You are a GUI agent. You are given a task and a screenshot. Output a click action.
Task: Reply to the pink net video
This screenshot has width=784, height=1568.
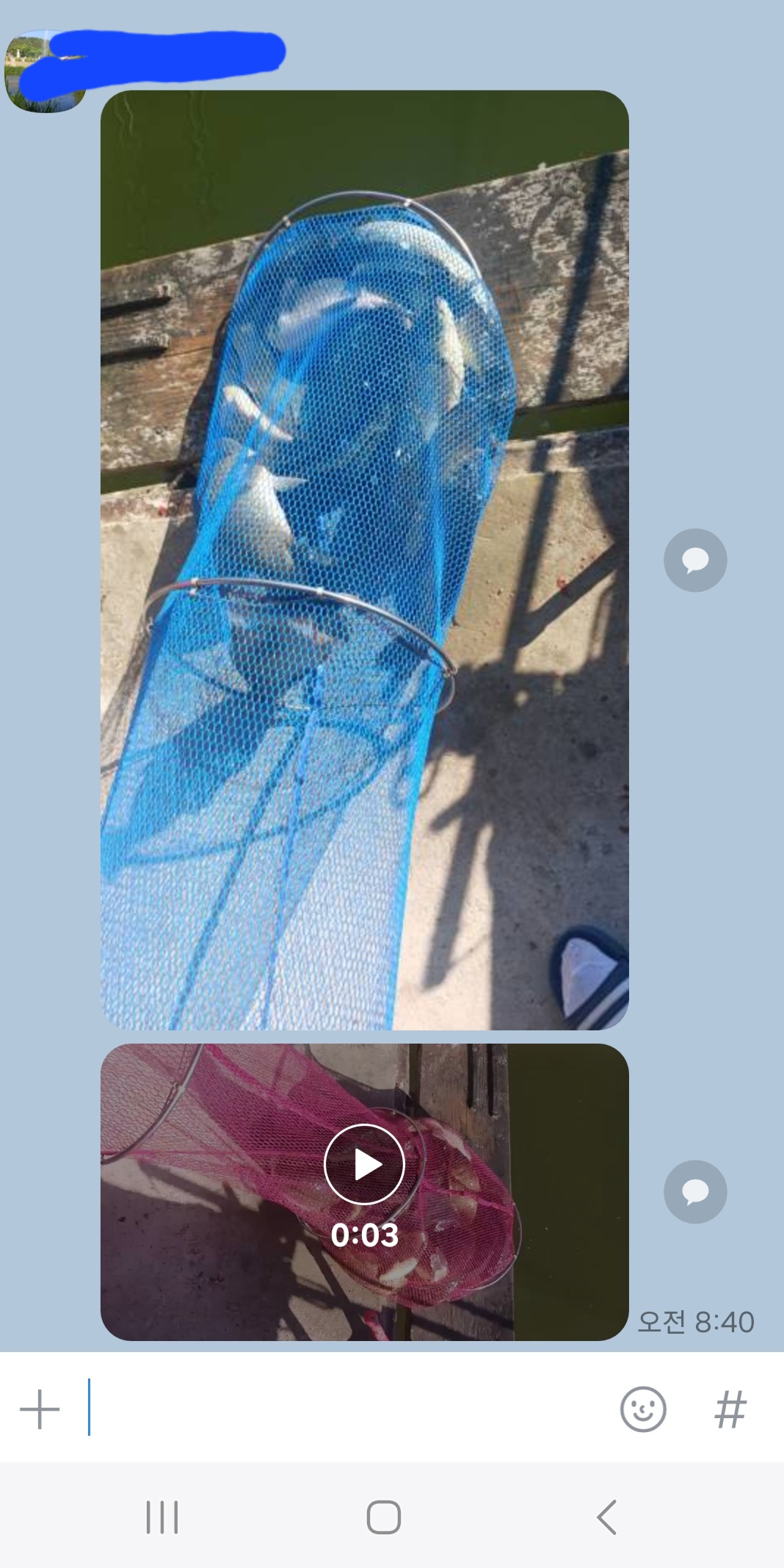coord(695,1192)
